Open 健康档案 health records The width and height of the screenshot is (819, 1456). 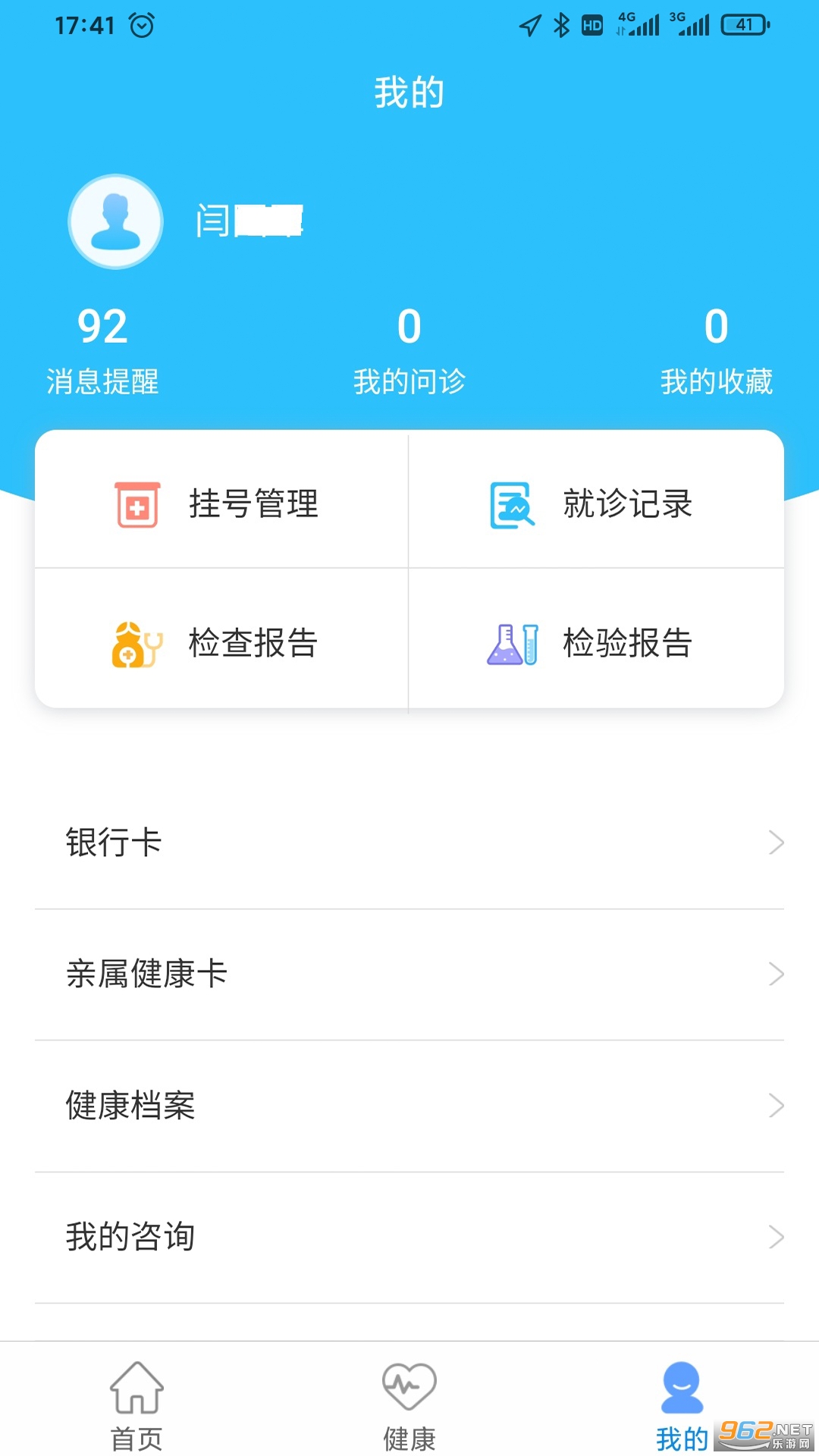409,1106
